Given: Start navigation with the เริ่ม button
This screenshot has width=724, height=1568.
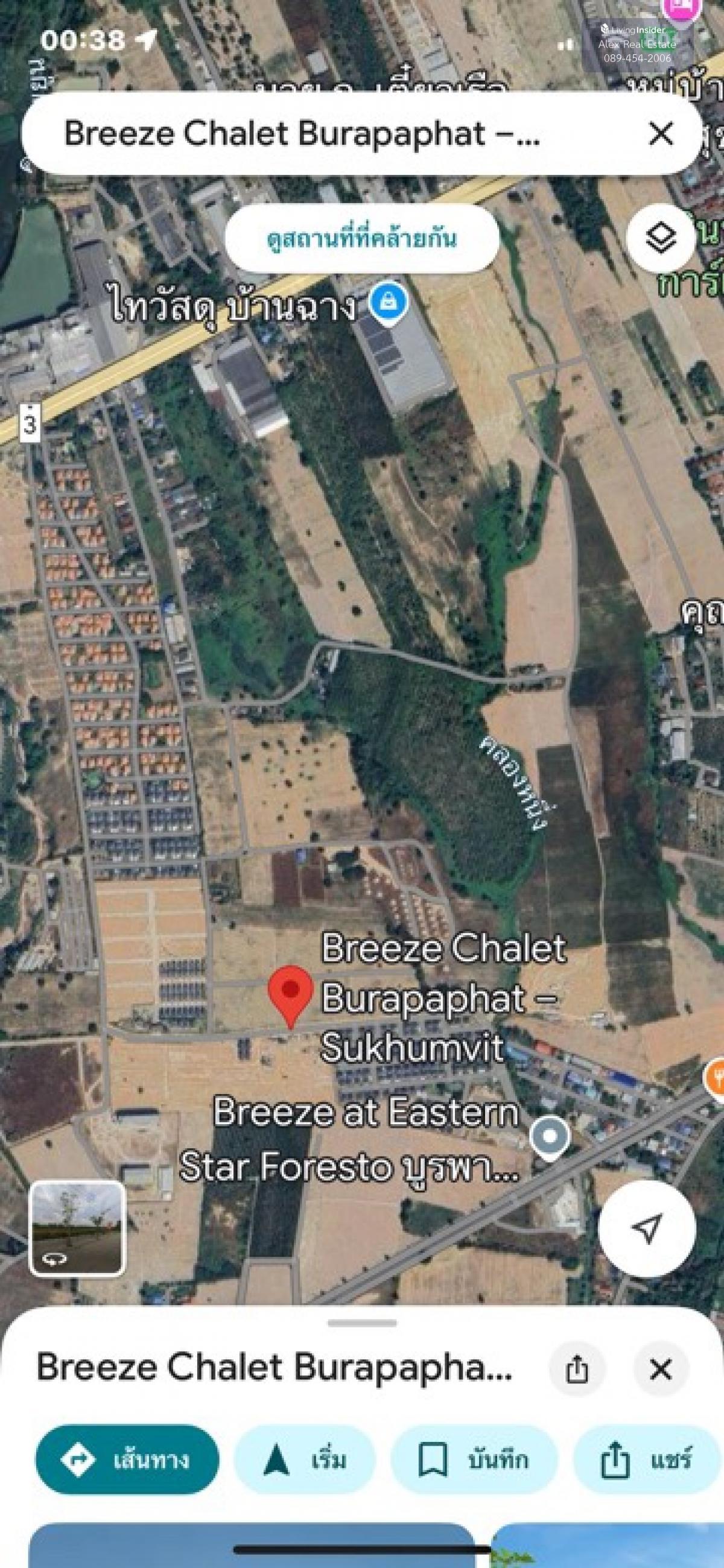Looking at the screenshot, I should 305,1460.
